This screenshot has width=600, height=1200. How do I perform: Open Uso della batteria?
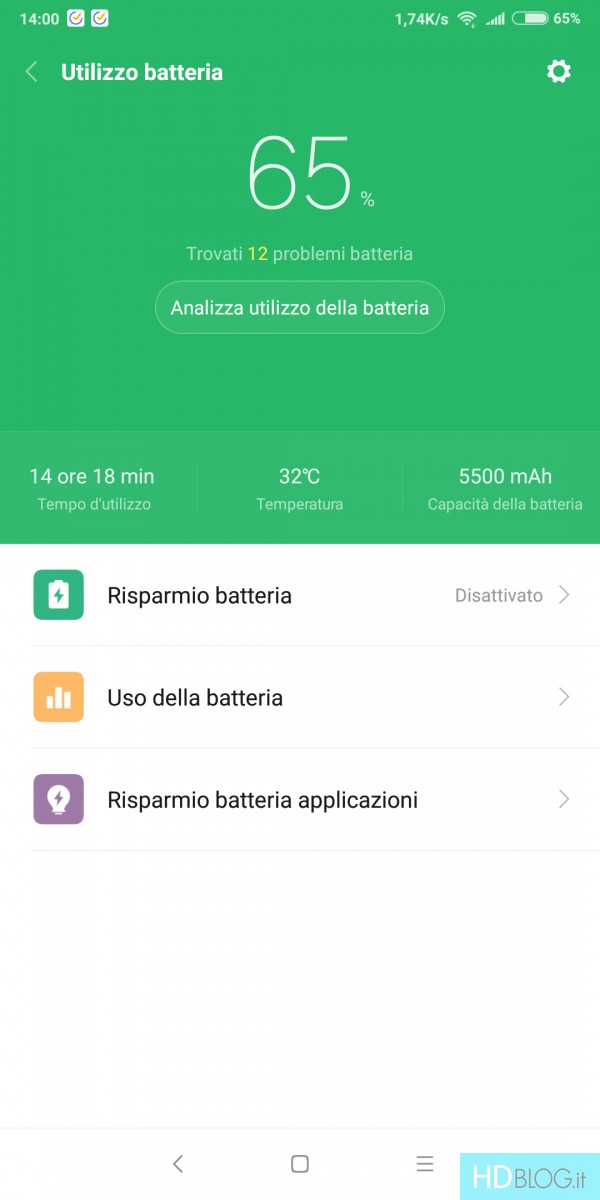tap(300, 697)
